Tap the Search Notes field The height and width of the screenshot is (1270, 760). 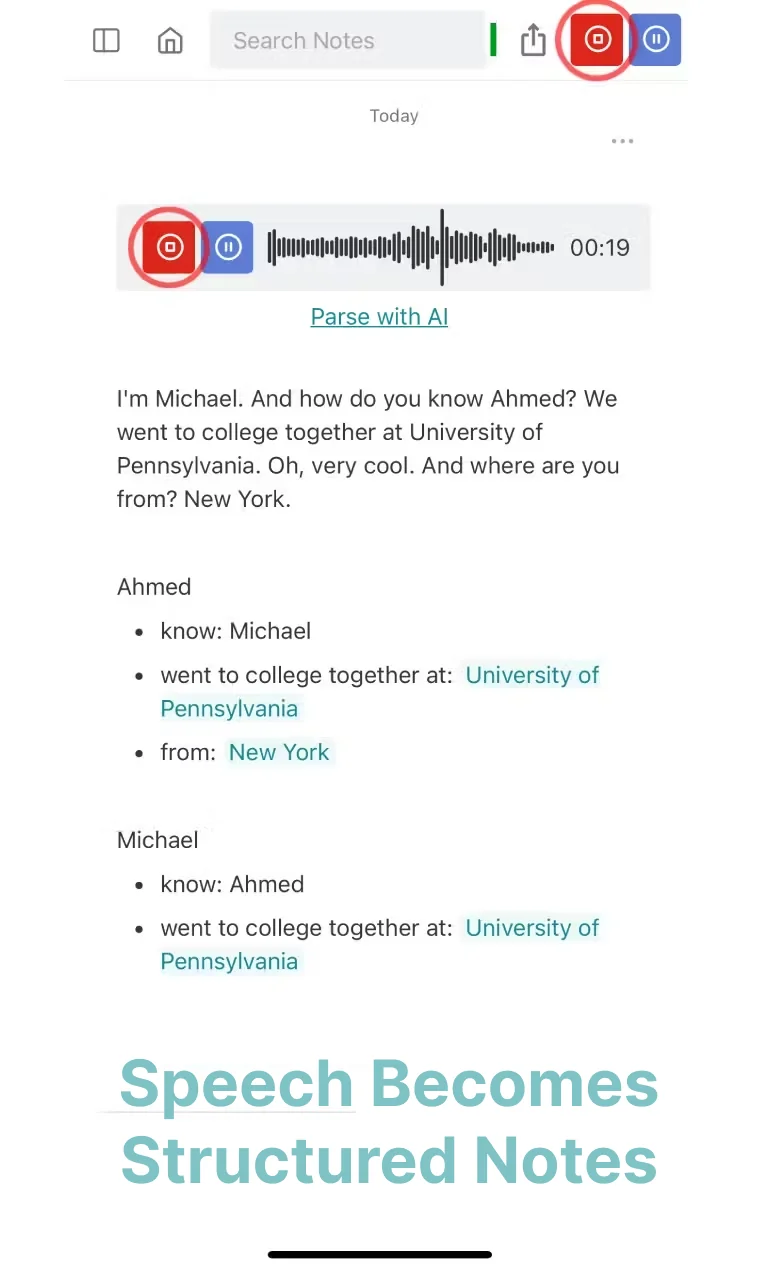[347, 40]
